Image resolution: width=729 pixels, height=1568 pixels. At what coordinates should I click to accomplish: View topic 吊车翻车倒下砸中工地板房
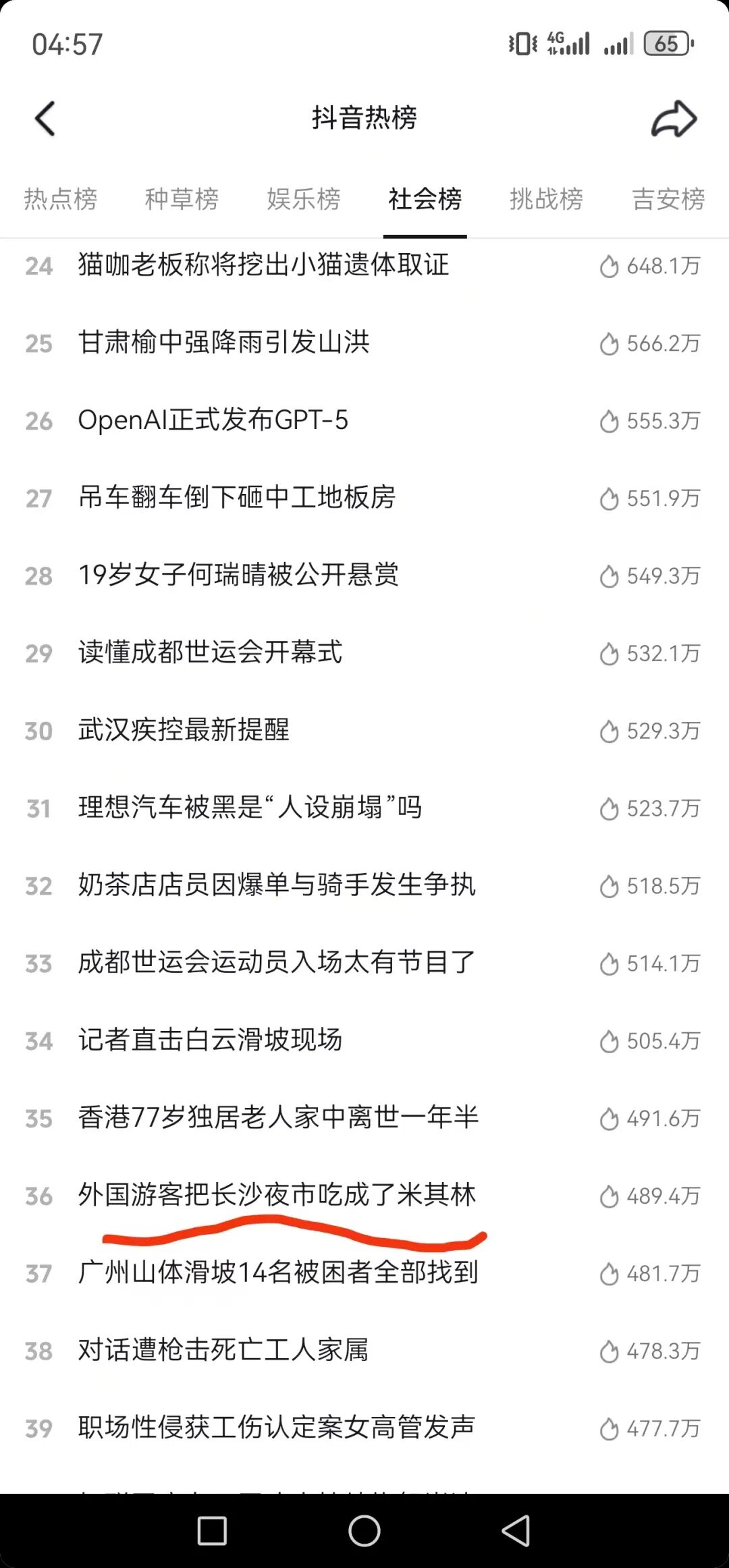click(364, 498)
